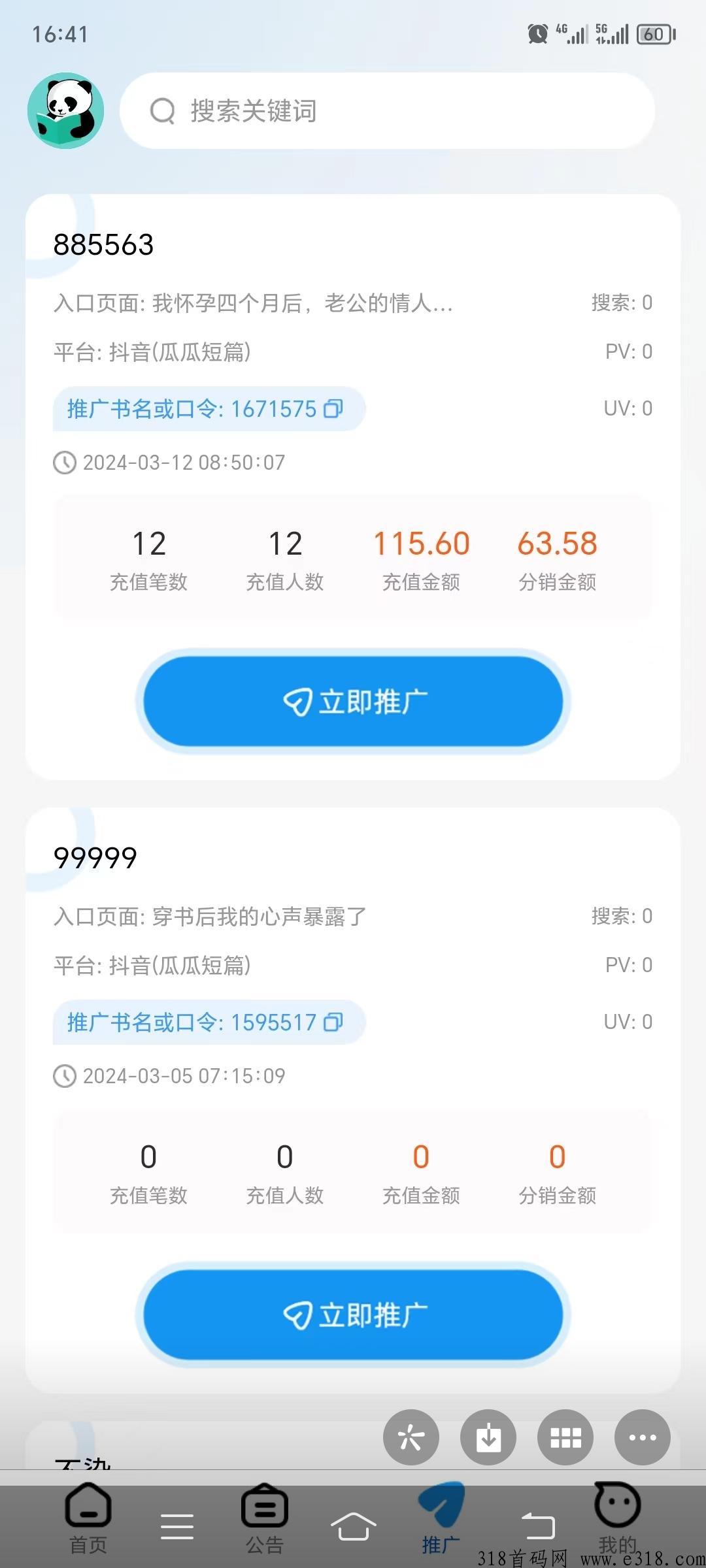706x1568 pixels.
Task: Promote the 99999 link now
Action: click(x=353, y=1315)
